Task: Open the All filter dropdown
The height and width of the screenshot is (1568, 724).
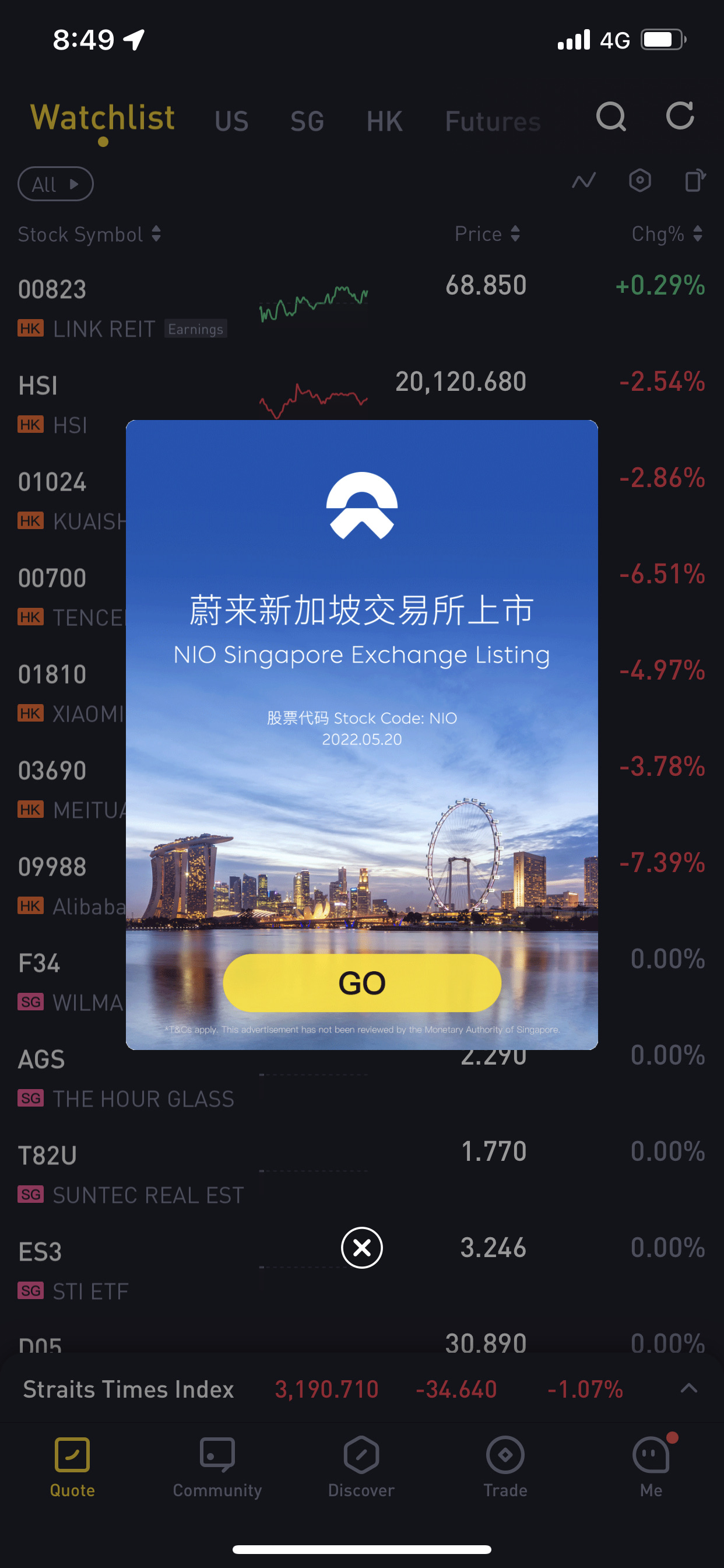Action: (55, 184)
